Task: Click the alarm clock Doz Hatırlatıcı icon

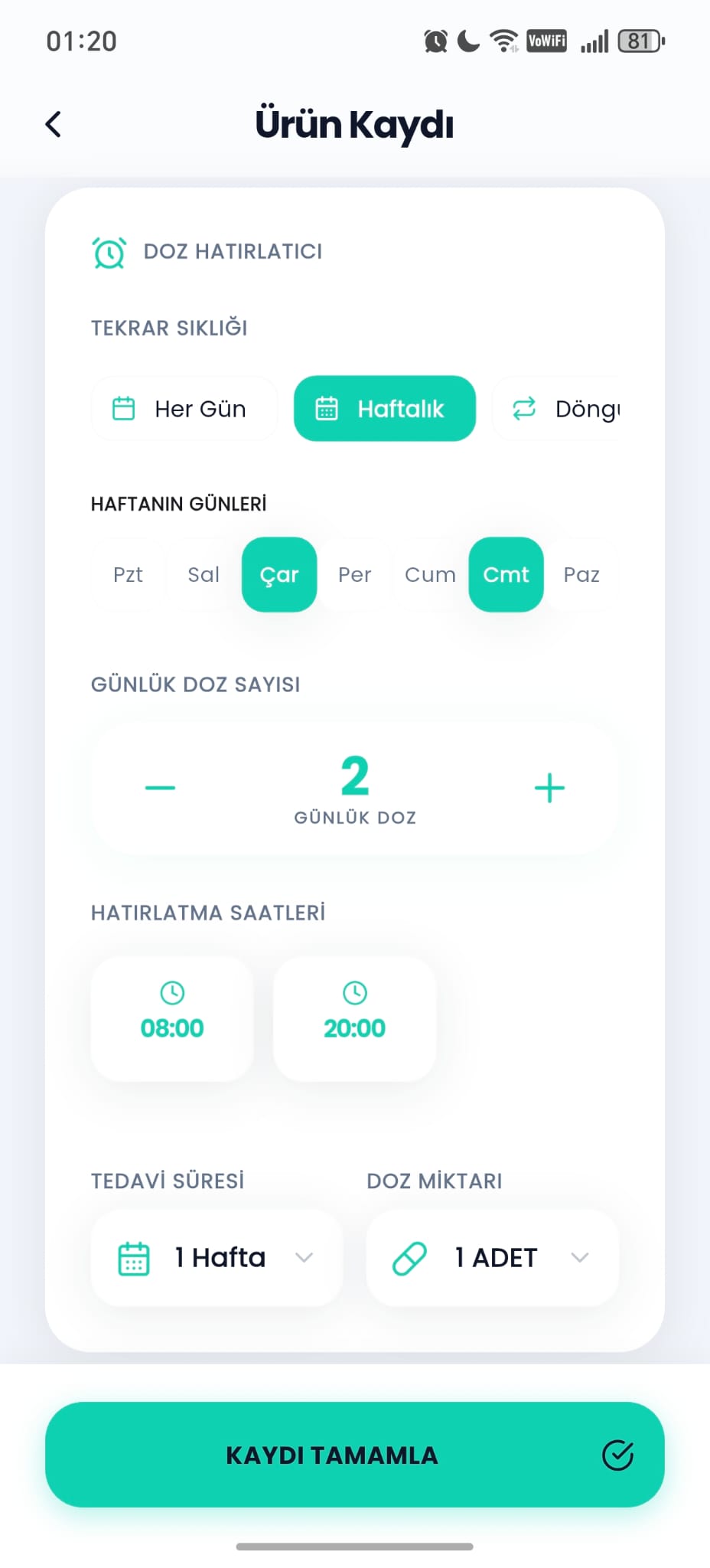Action: (x=108, y=251)
